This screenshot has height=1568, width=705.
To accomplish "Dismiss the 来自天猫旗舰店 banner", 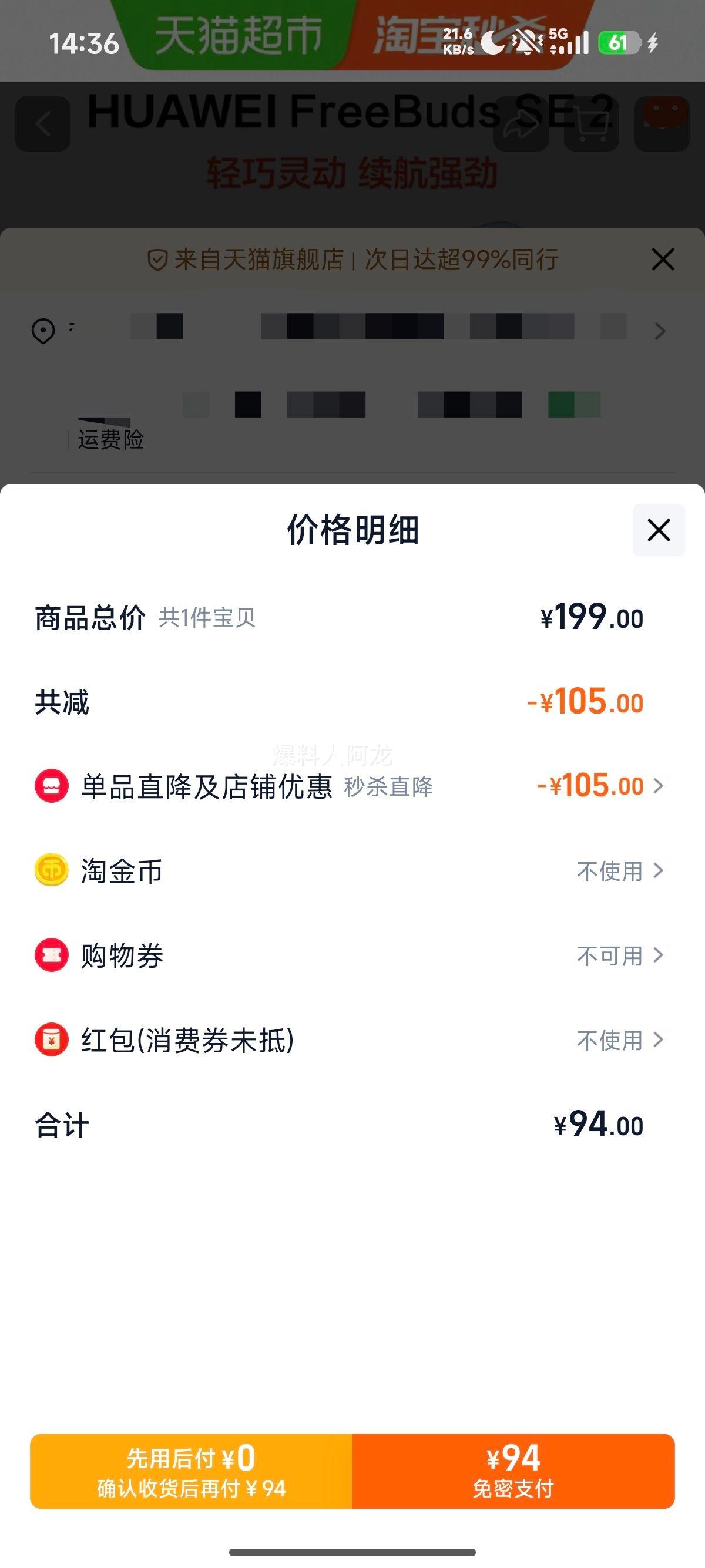I will [x=662, y=260].
